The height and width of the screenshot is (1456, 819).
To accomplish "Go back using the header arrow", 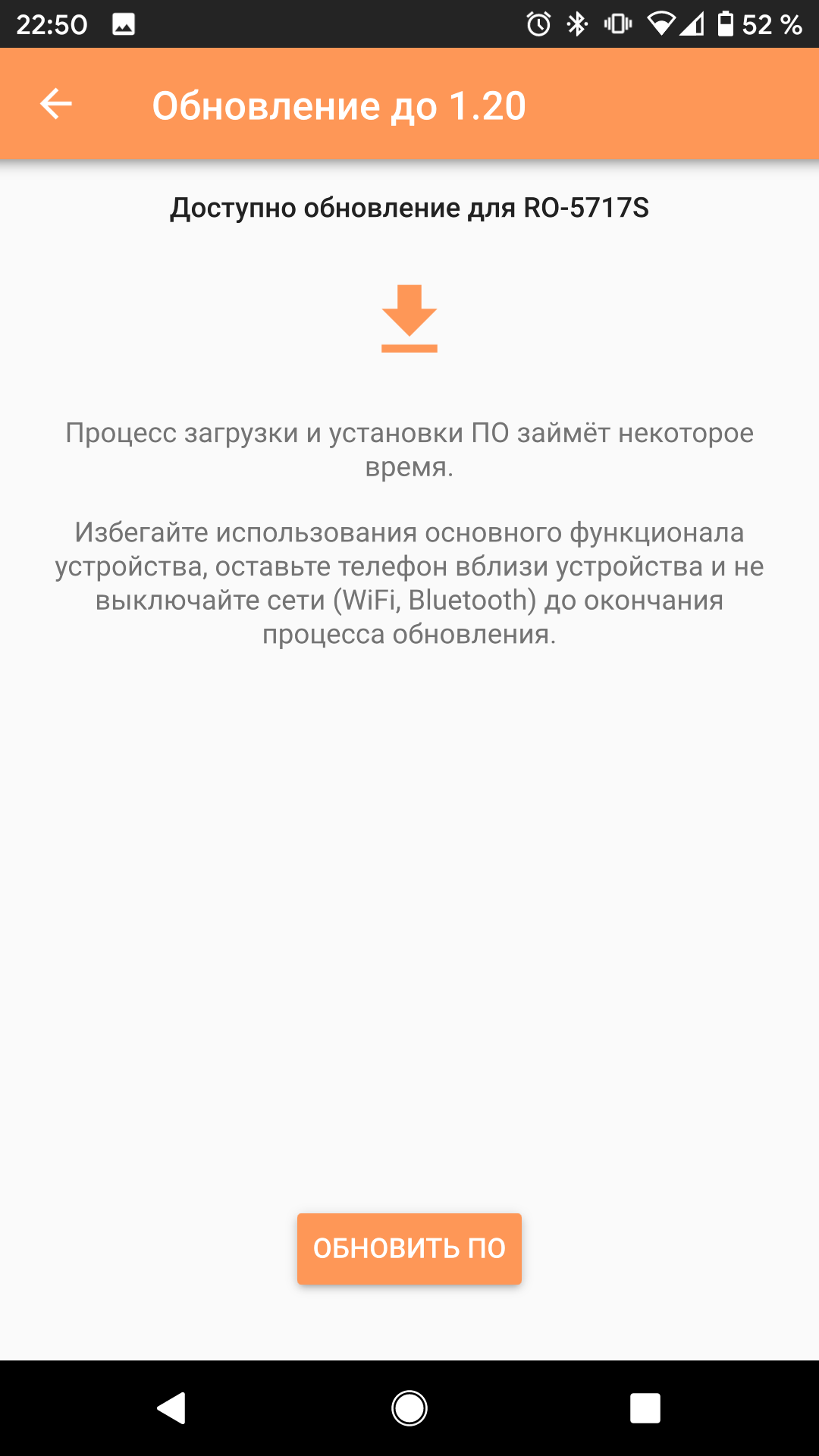I will point(55,104).
